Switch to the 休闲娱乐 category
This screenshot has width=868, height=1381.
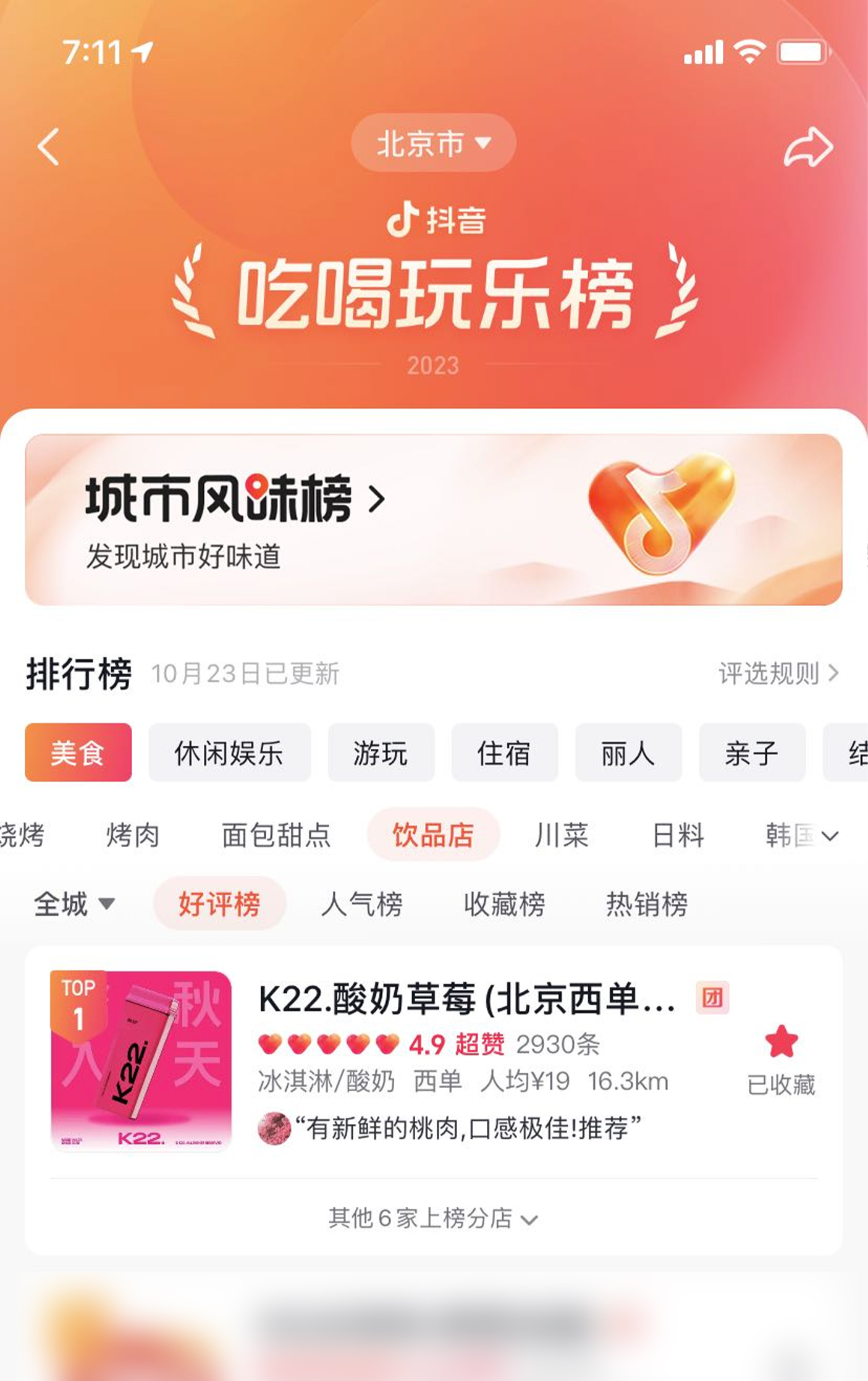click(x=229, y=753)
